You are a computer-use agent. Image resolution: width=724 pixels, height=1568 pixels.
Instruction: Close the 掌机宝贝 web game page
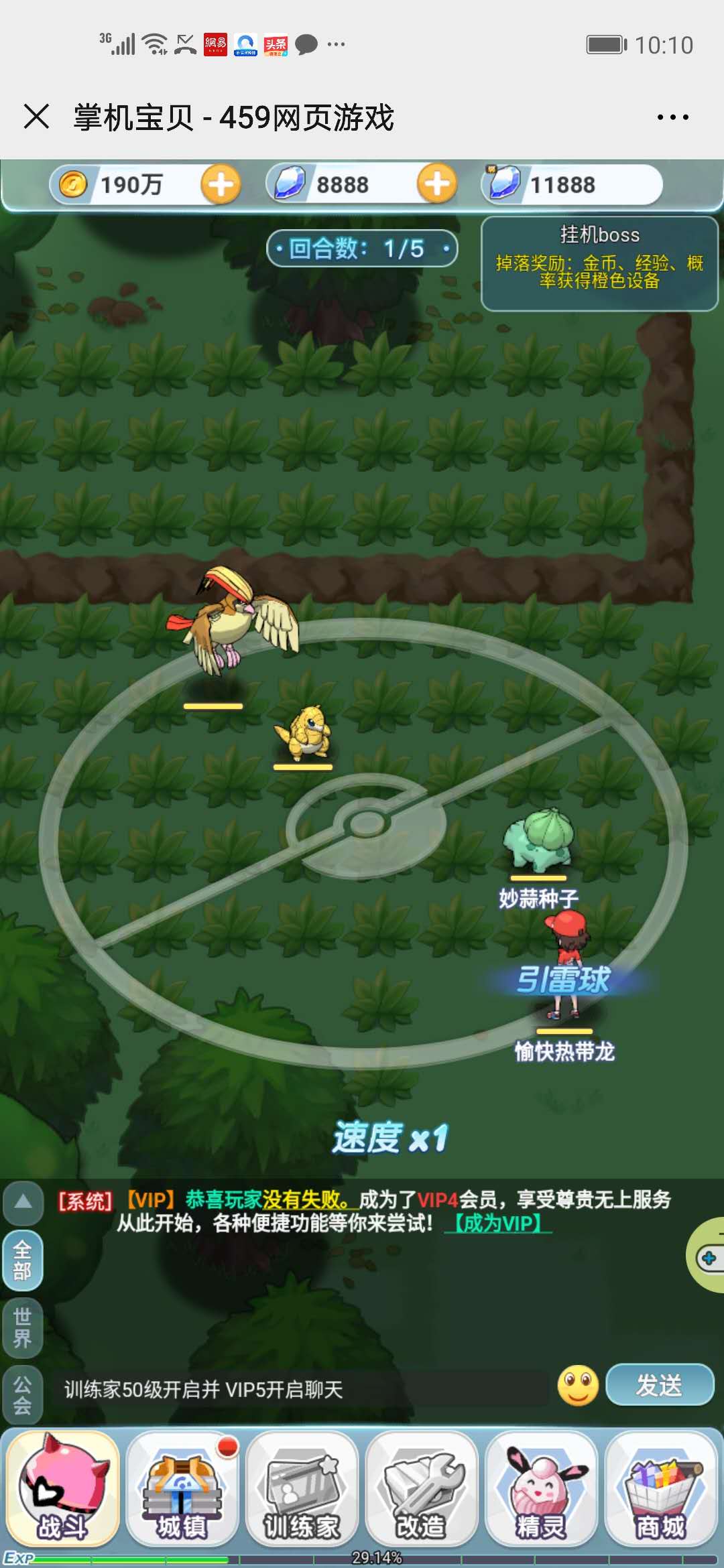point(36,117)
